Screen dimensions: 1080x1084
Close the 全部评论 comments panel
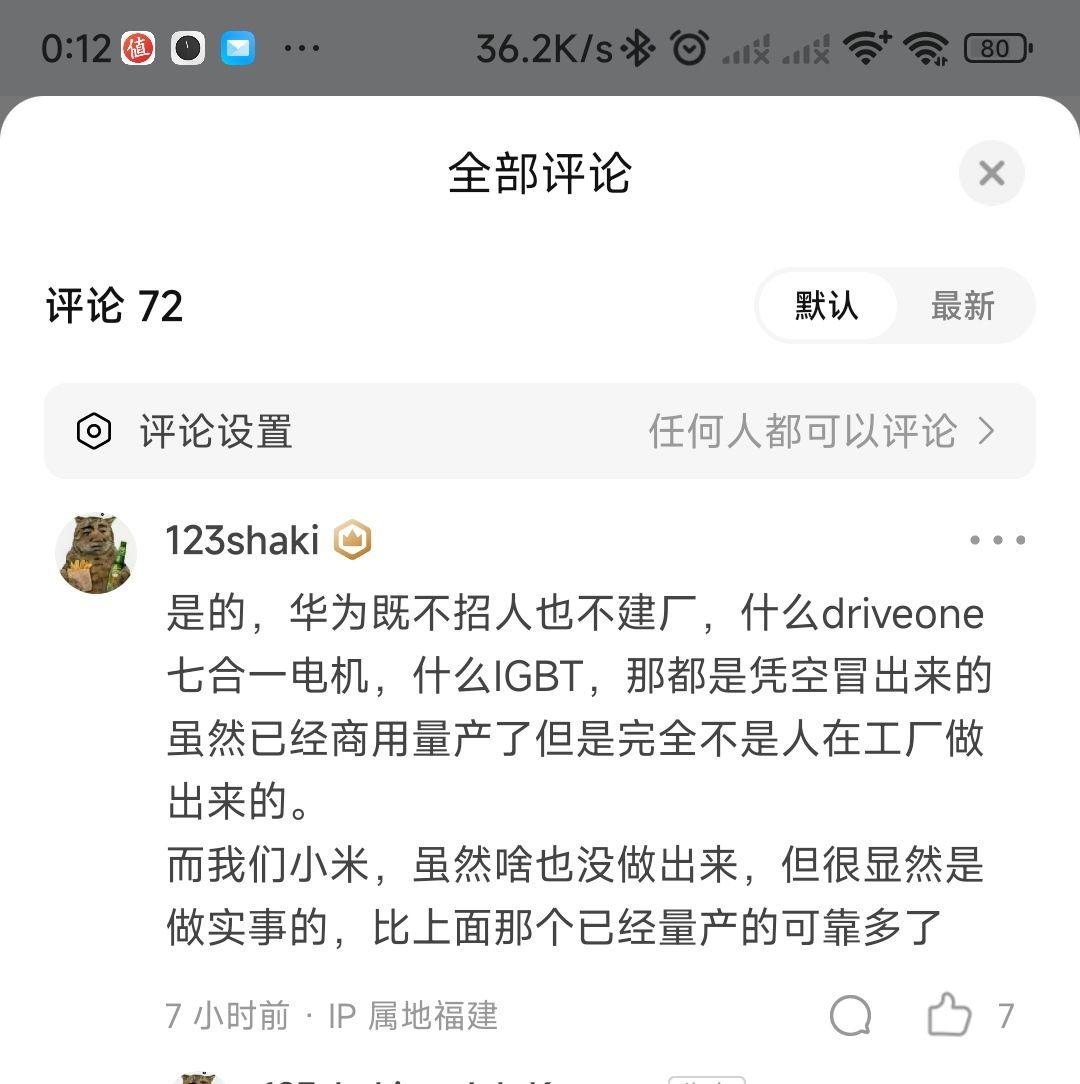[991, 173]
